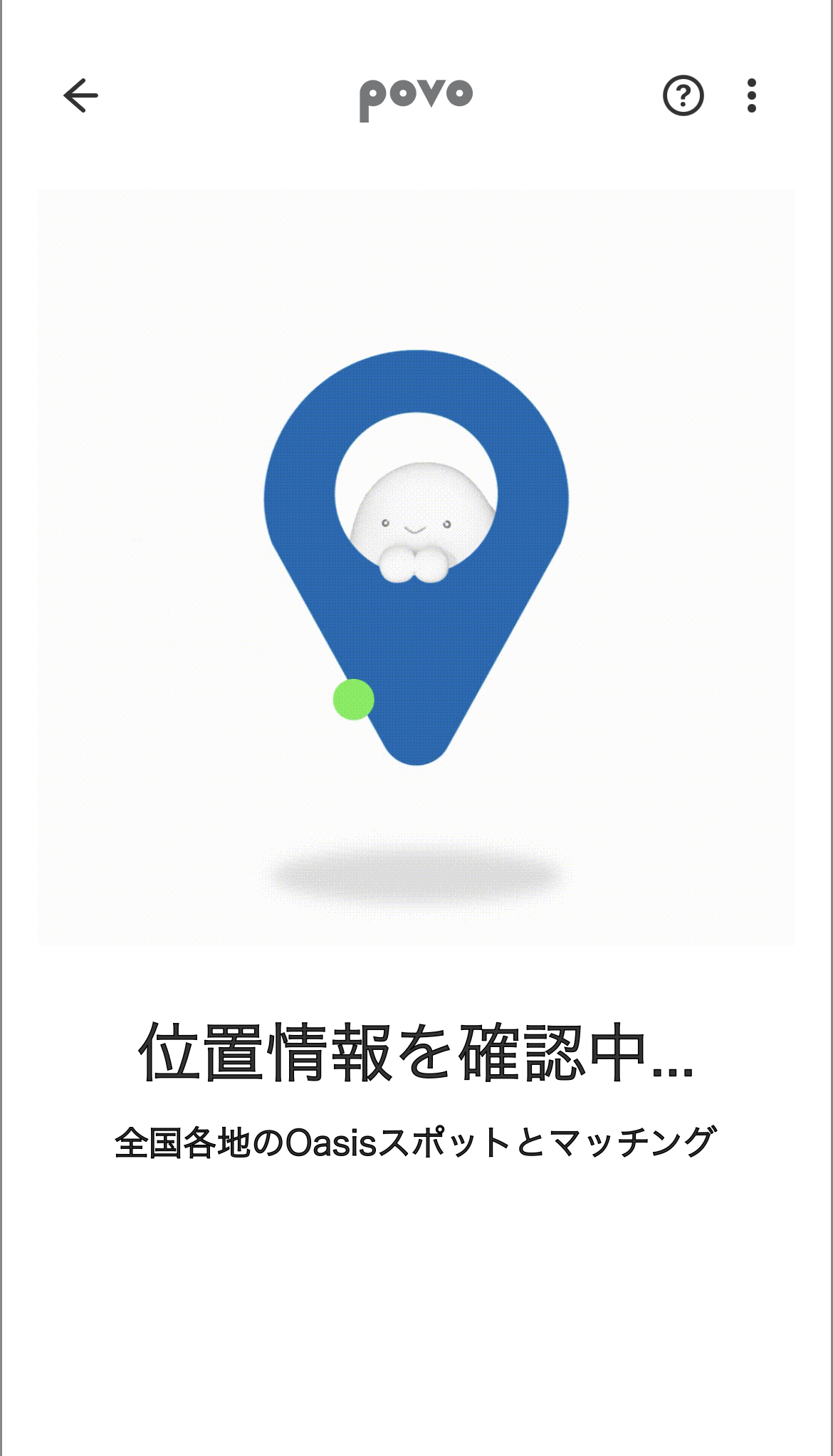Go back using the arrow icon
833x1456 pixels.
pyautogui.click(x=80, y=95)
